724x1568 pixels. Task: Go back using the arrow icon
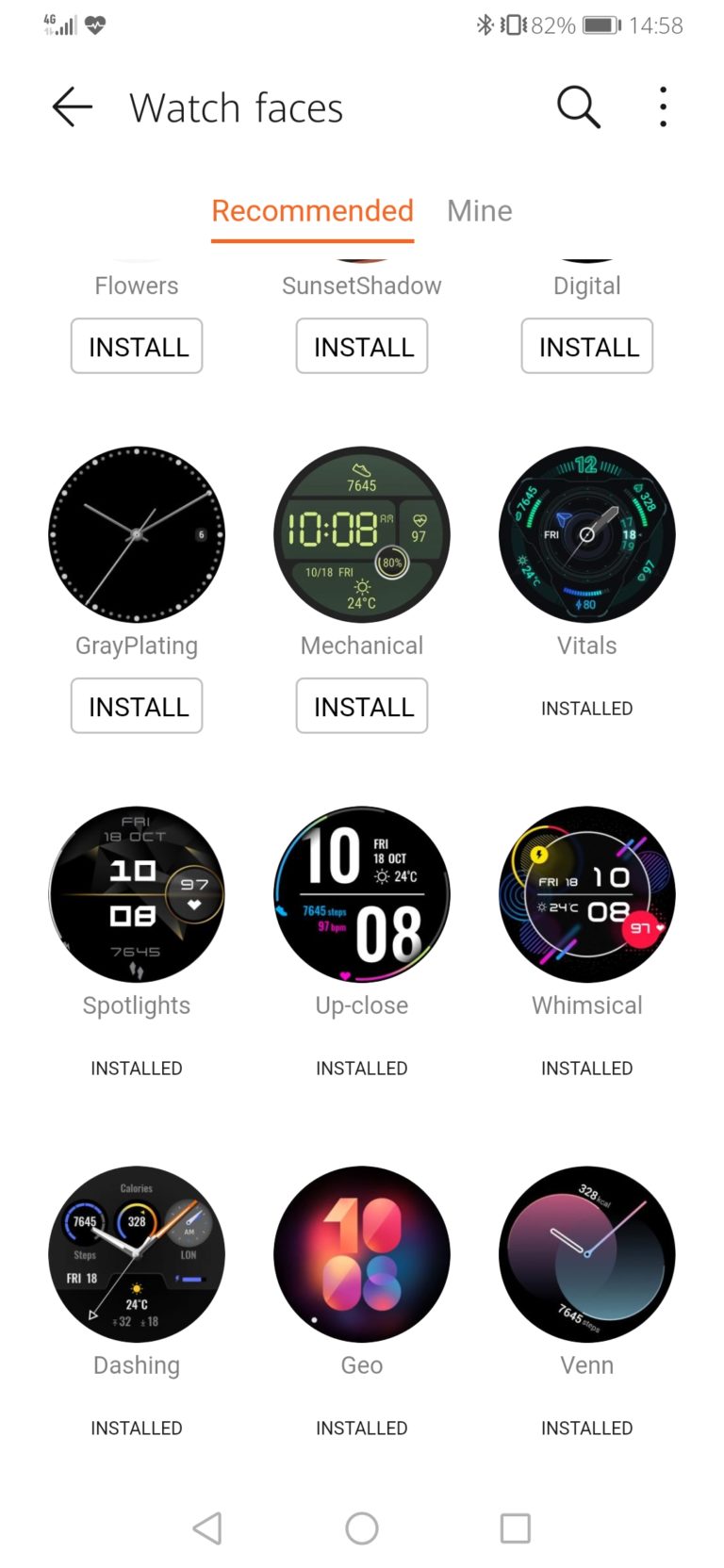(x=72, y=107)
